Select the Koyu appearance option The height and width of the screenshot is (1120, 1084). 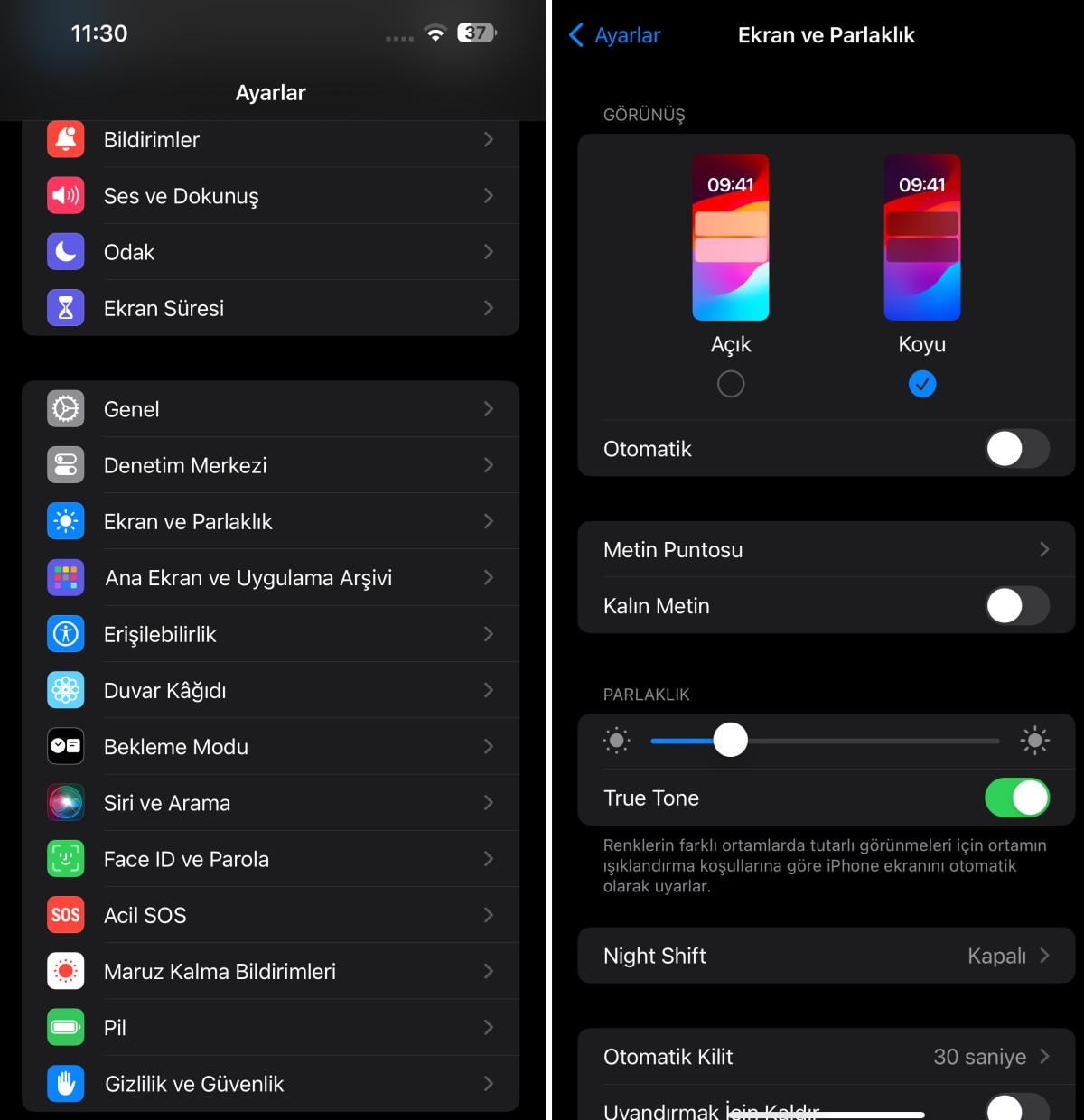[x=921, y=384]
